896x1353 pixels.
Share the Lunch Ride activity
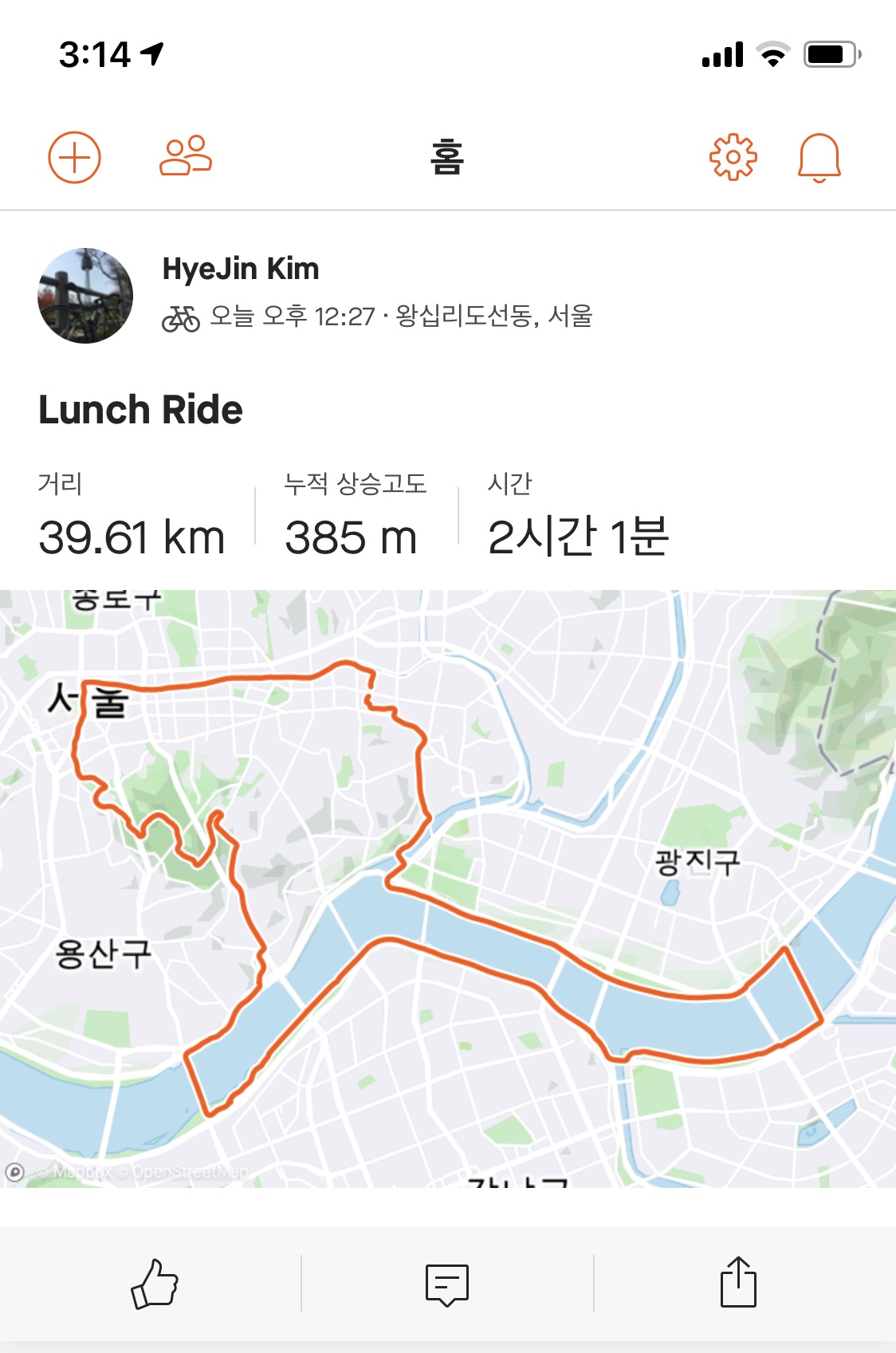738,1281
